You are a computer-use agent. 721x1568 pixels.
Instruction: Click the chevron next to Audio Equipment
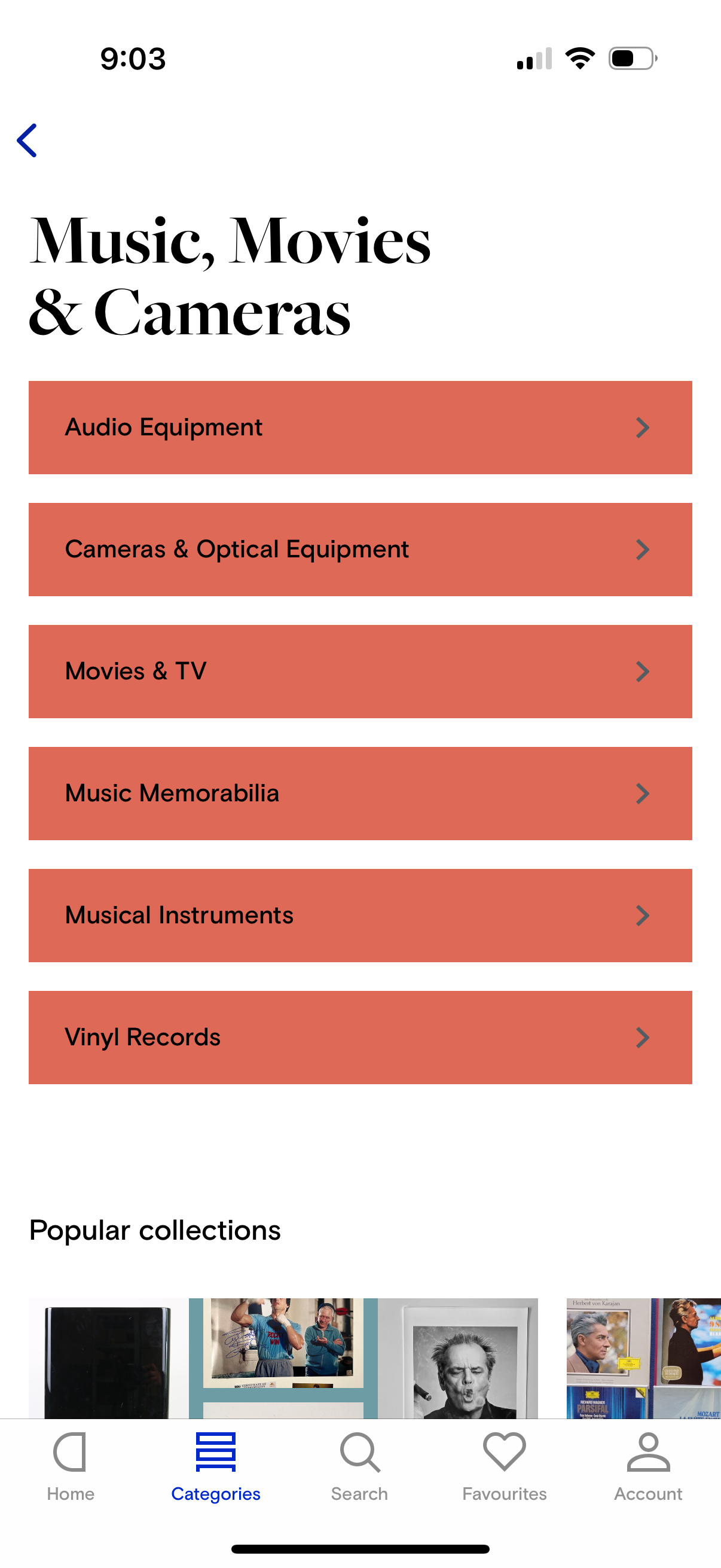(643, 428)
